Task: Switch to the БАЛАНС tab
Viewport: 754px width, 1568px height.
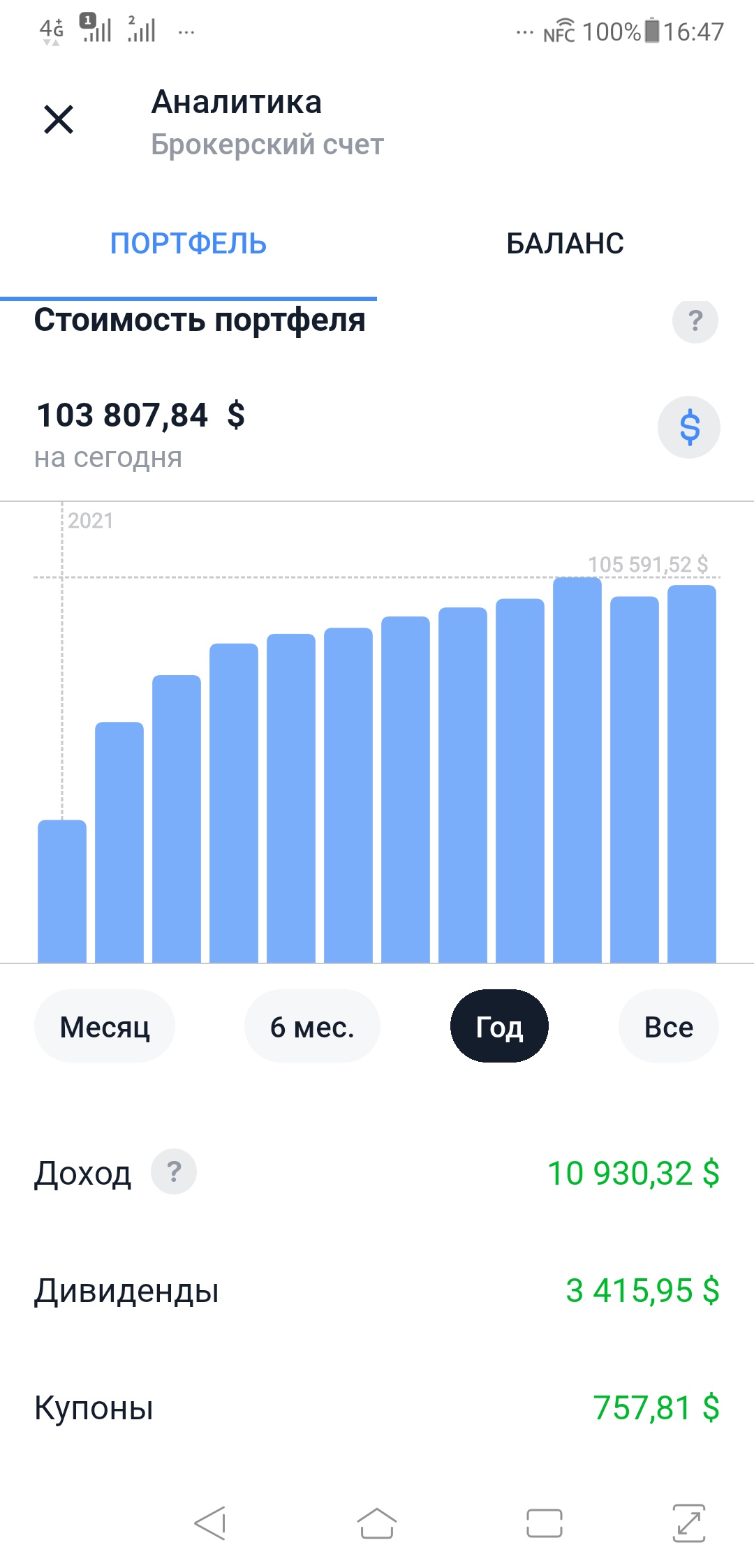Action: [565, 244]
